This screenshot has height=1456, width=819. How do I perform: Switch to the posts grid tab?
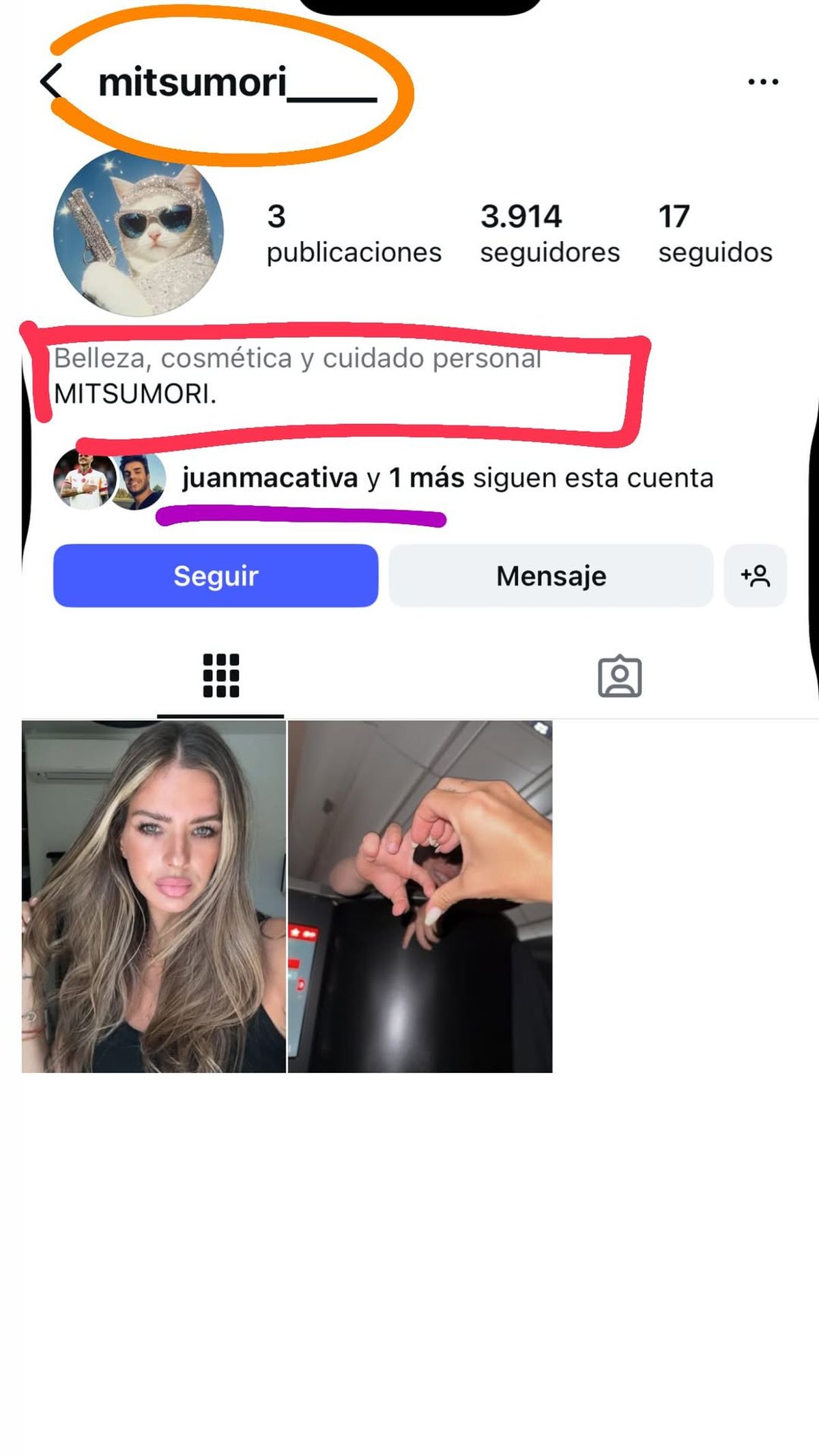(220, 676)
